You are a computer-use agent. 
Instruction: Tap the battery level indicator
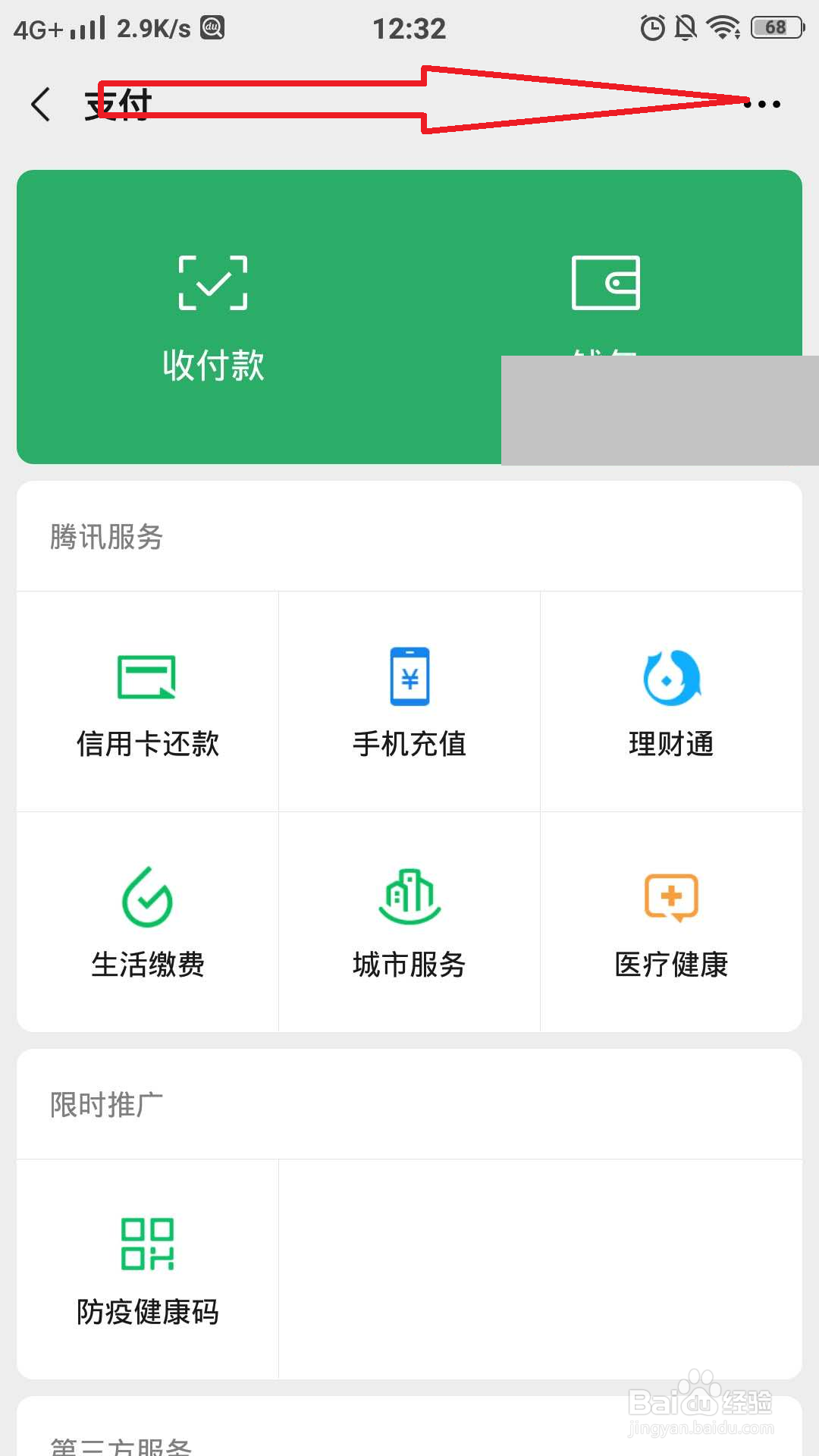tap(776, 27)
